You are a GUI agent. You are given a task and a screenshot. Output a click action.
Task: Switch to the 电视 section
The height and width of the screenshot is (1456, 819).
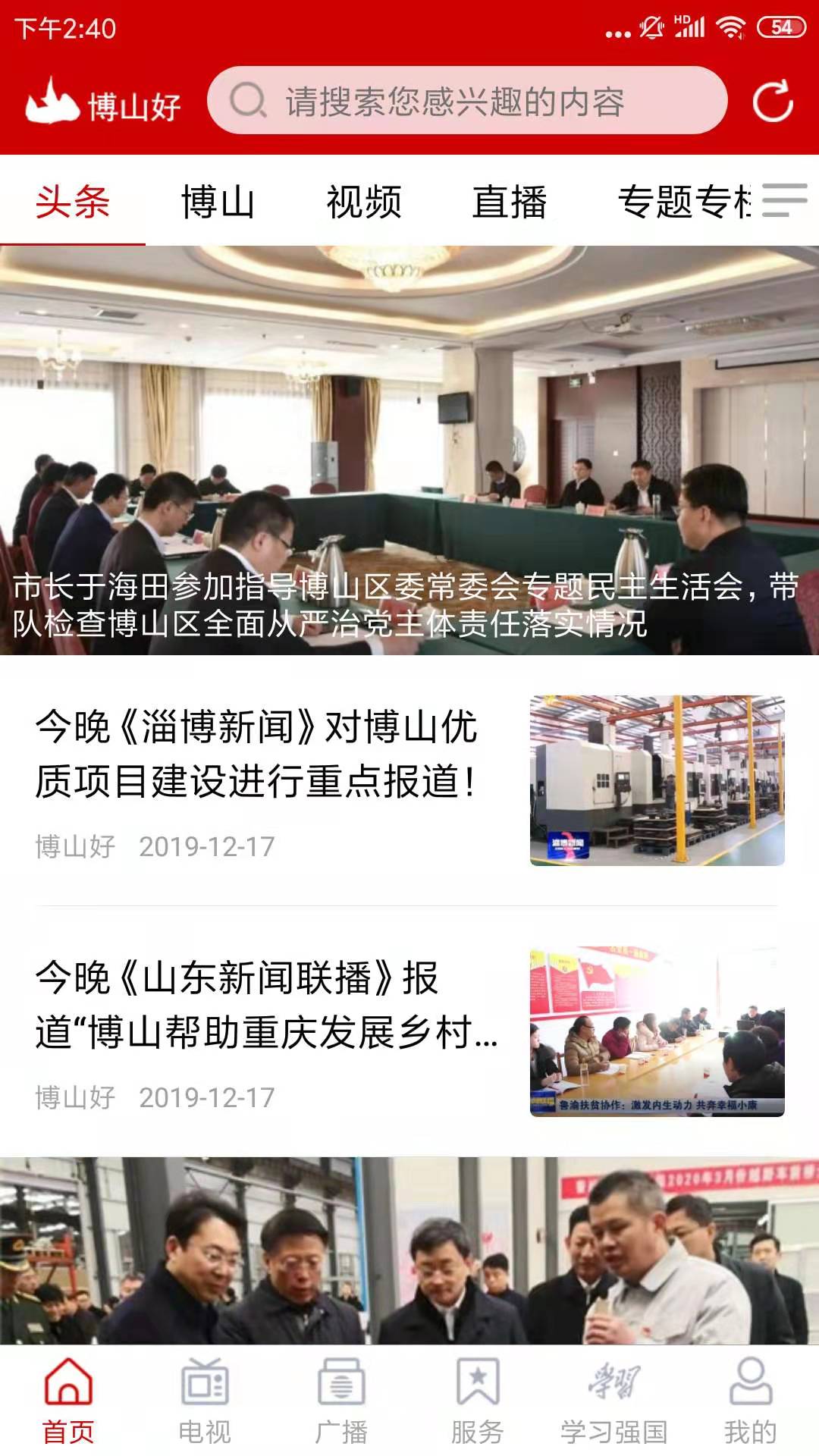point(205,1401)
